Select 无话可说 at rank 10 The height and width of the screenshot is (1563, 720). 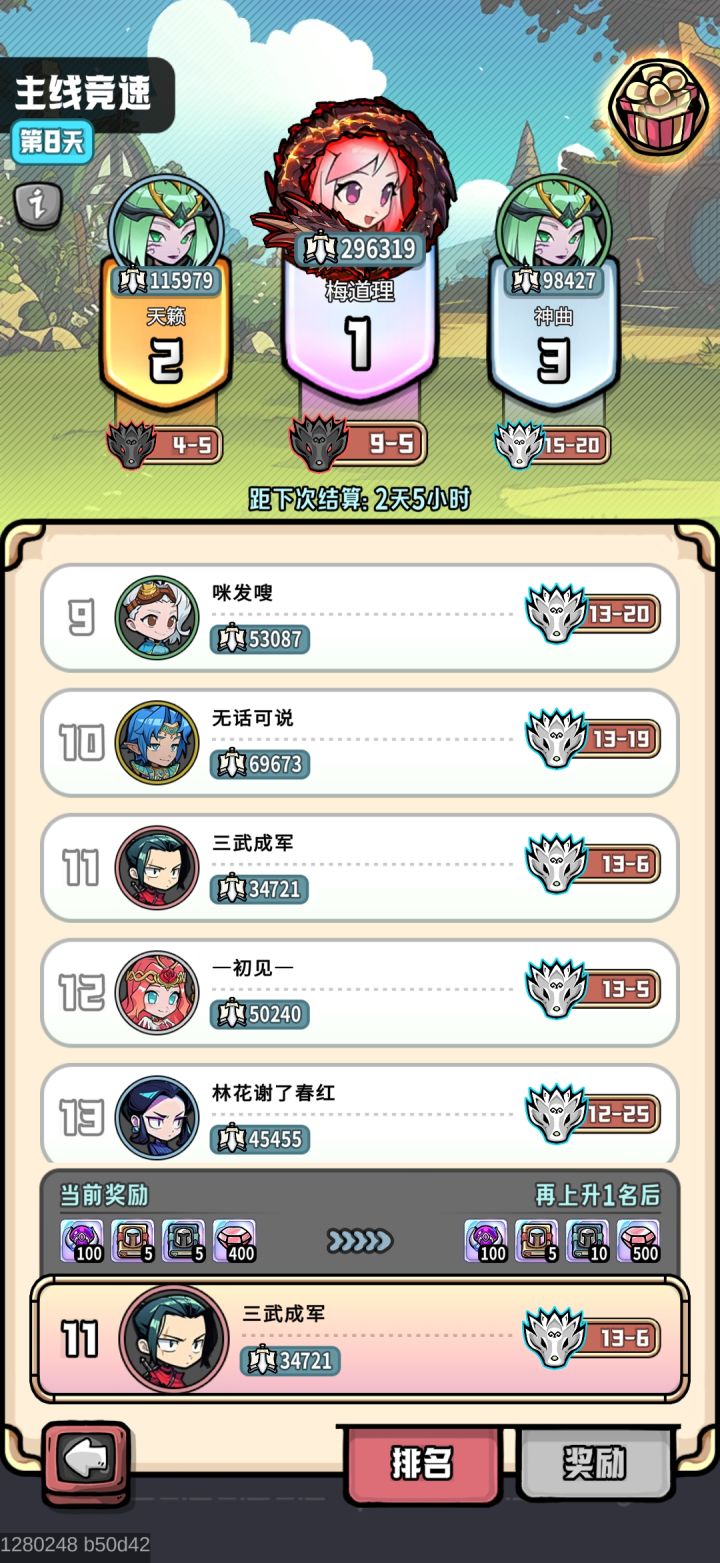point(157,742)
